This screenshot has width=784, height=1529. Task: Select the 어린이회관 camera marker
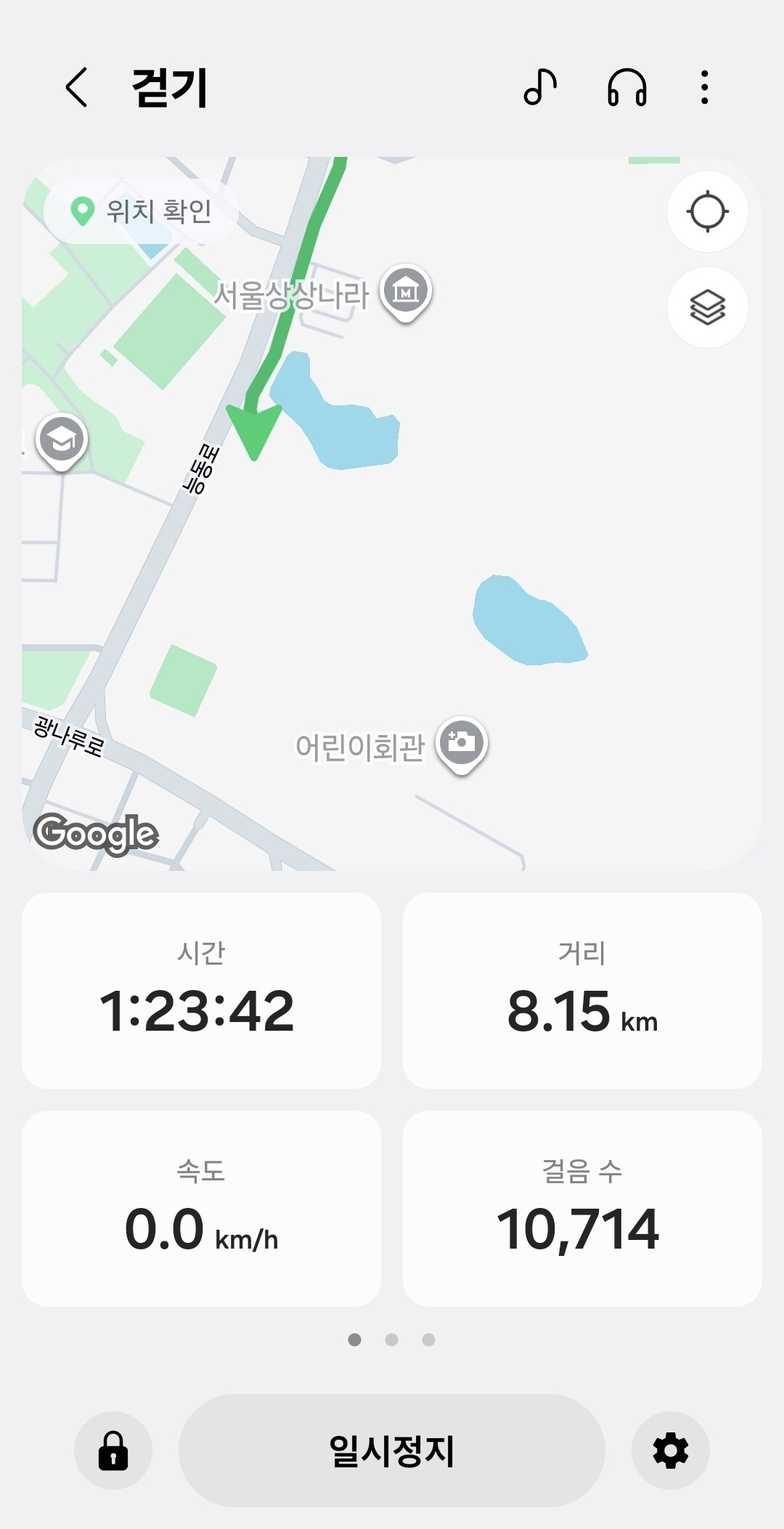click(x=462, y=743)
